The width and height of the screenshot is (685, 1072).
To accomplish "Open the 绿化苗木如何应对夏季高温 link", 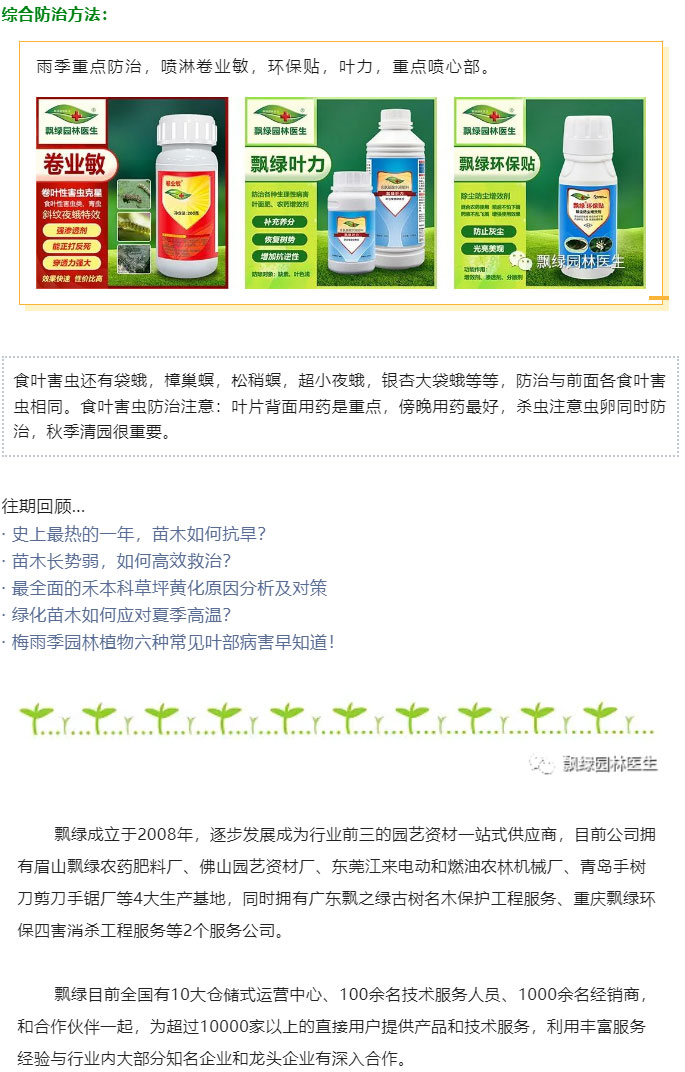I will point(121,615).
